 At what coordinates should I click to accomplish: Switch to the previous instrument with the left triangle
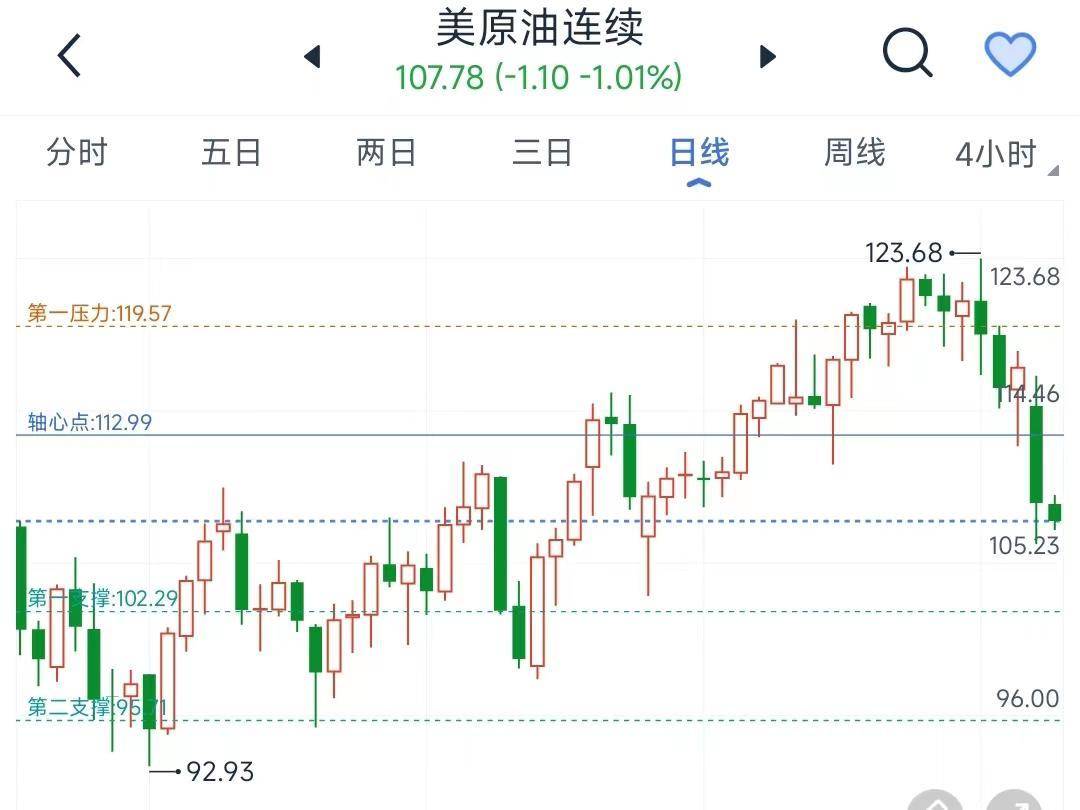(x=312, y=56)
